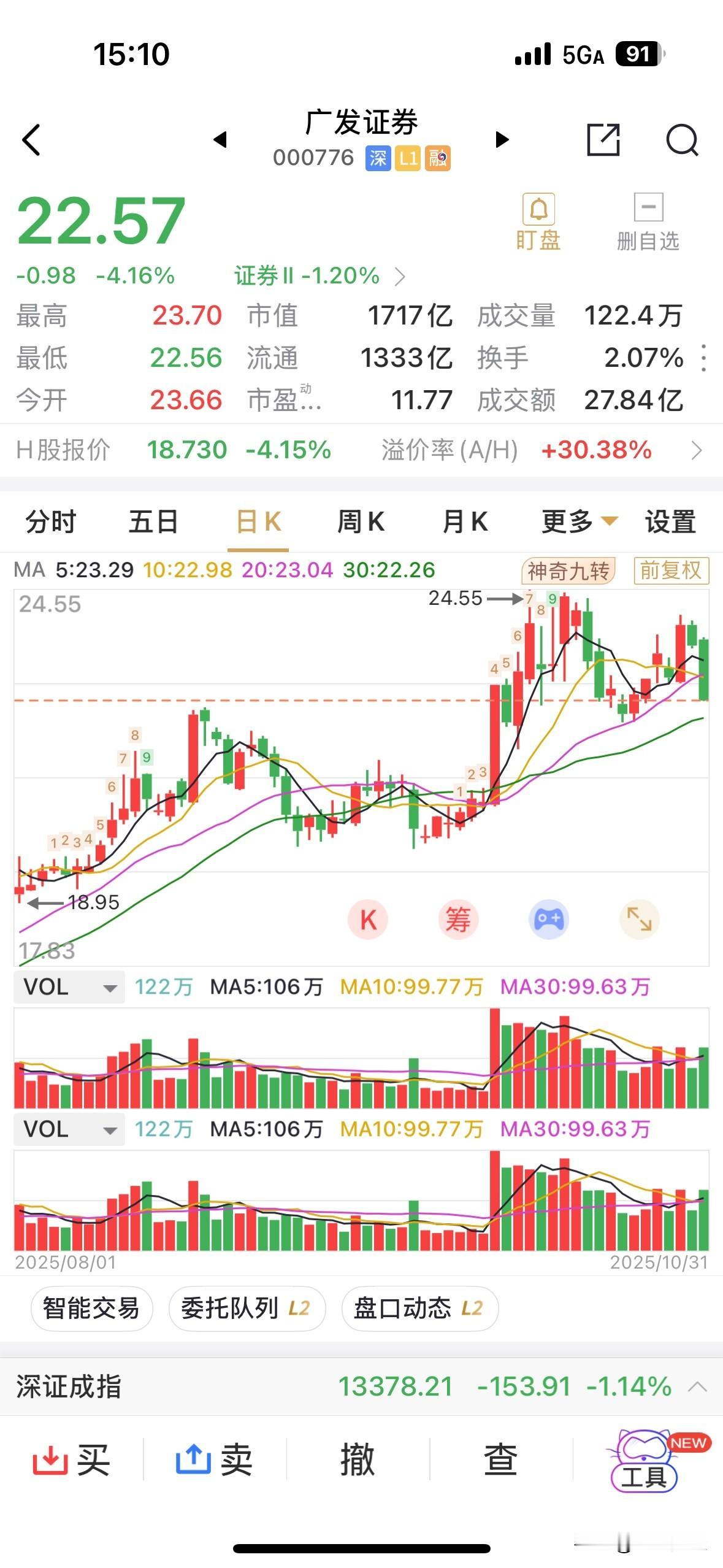Open 智能交易 smart trading
723x1568 pixels.
pyautogui.click(x=91, y=1305)
